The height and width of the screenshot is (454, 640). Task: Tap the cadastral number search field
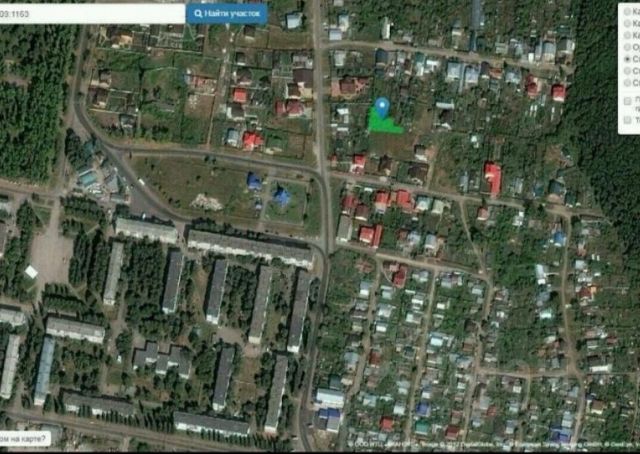pos(92,14)
